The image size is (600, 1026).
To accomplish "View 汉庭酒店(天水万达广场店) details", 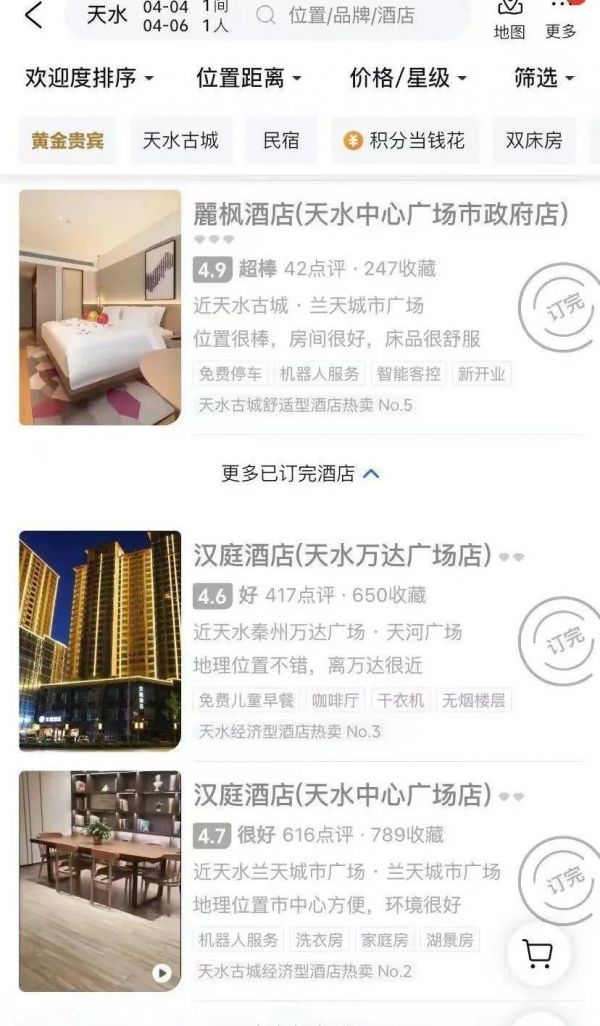I will tap(342, 555).
